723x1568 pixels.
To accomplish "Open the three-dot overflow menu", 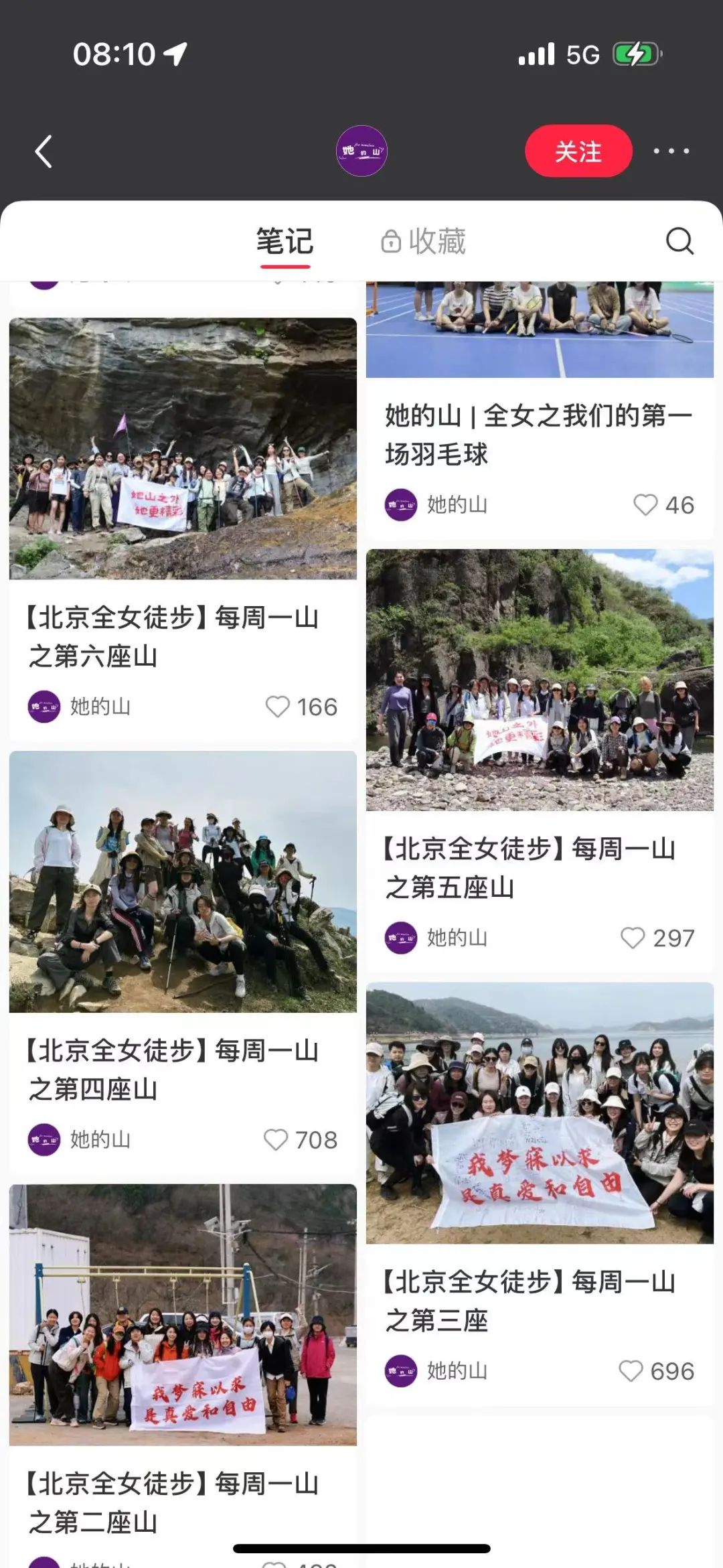I will point(671,151).
